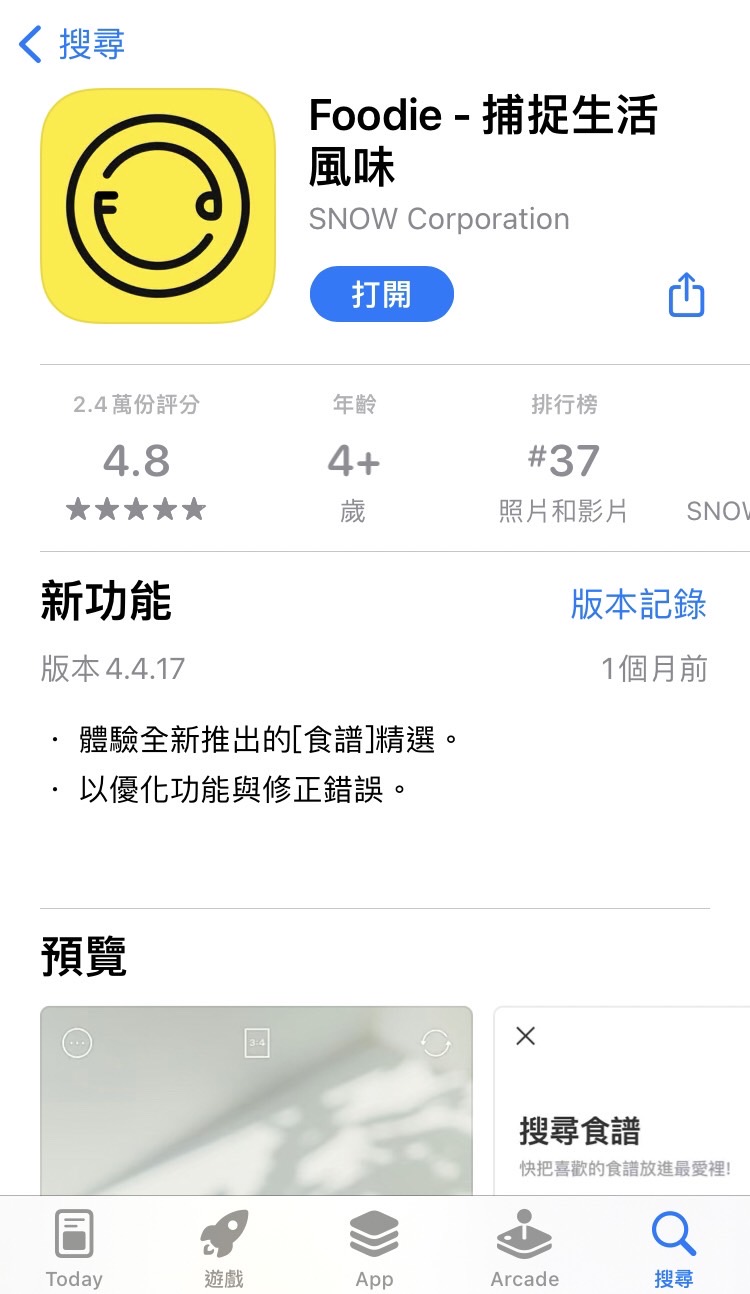Tap SNOW Corporation developer name
This screenshot has height=1294, width=750.
tap(439, 218)
